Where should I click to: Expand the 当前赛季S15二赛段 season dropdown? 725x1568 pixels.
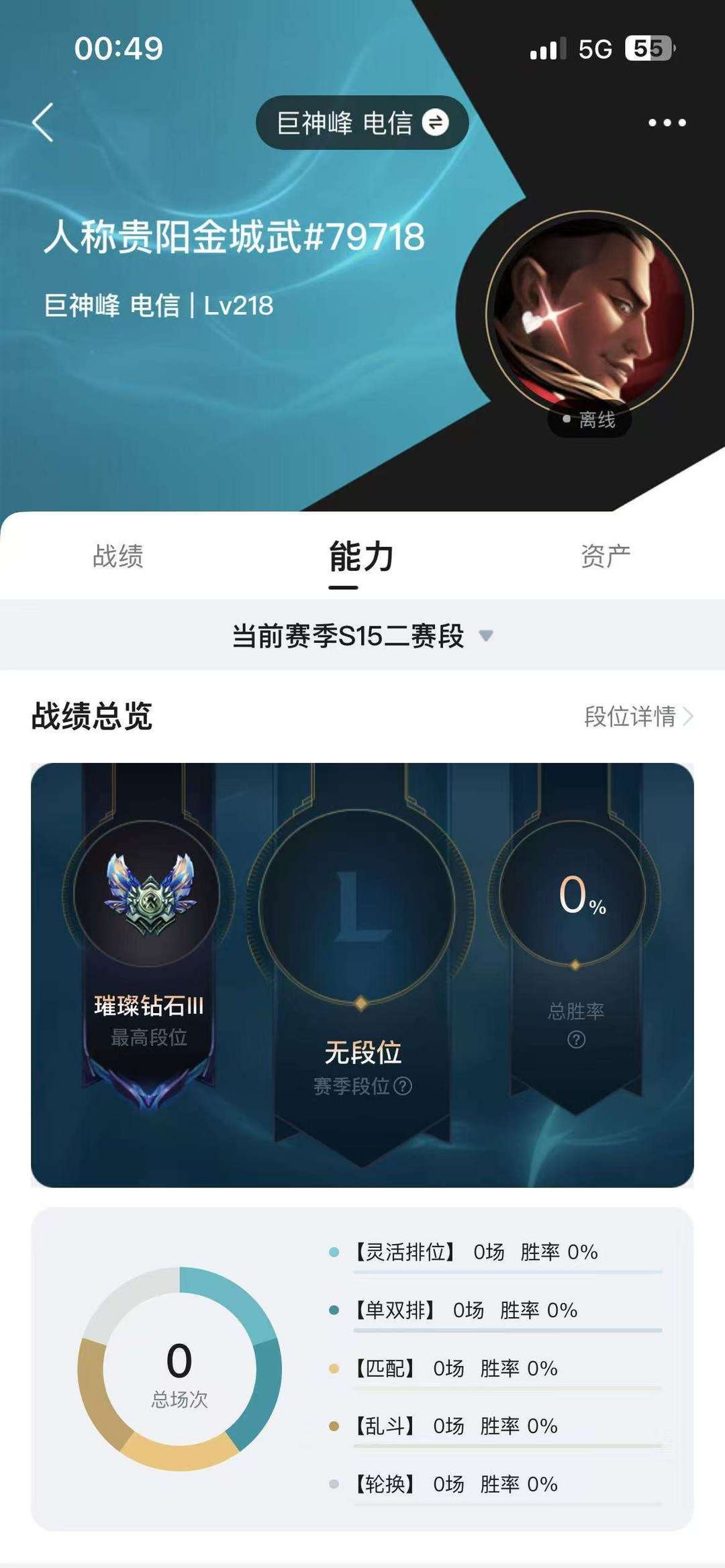pyautogui.click(x=362, y=635)
